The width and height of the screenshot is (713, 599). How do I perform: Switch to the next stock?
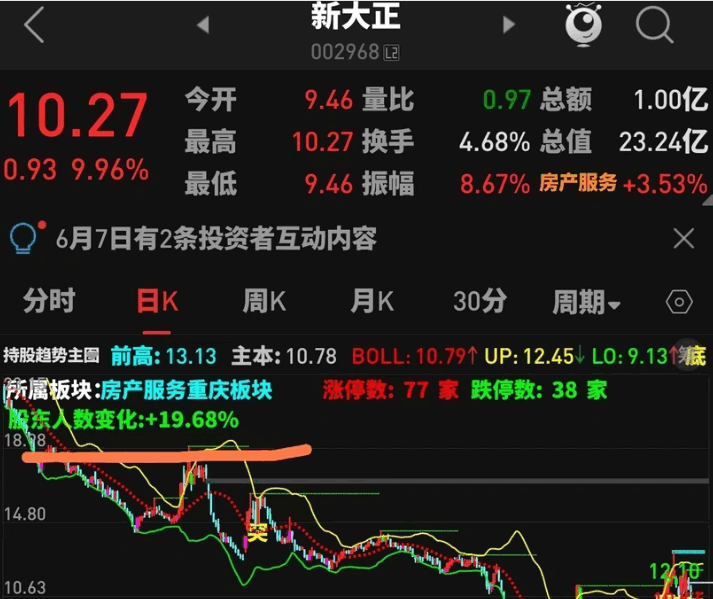click(509, 25)
